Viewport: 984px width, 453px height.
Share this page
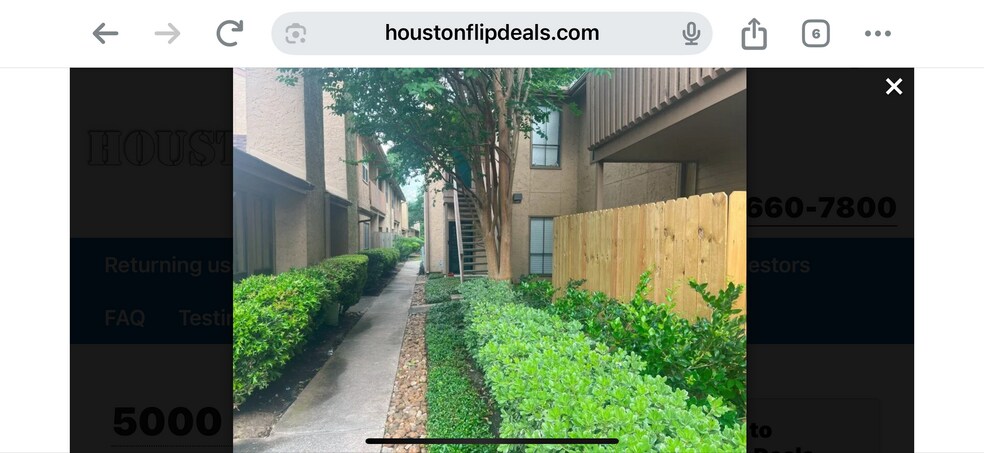click(754, 34)
